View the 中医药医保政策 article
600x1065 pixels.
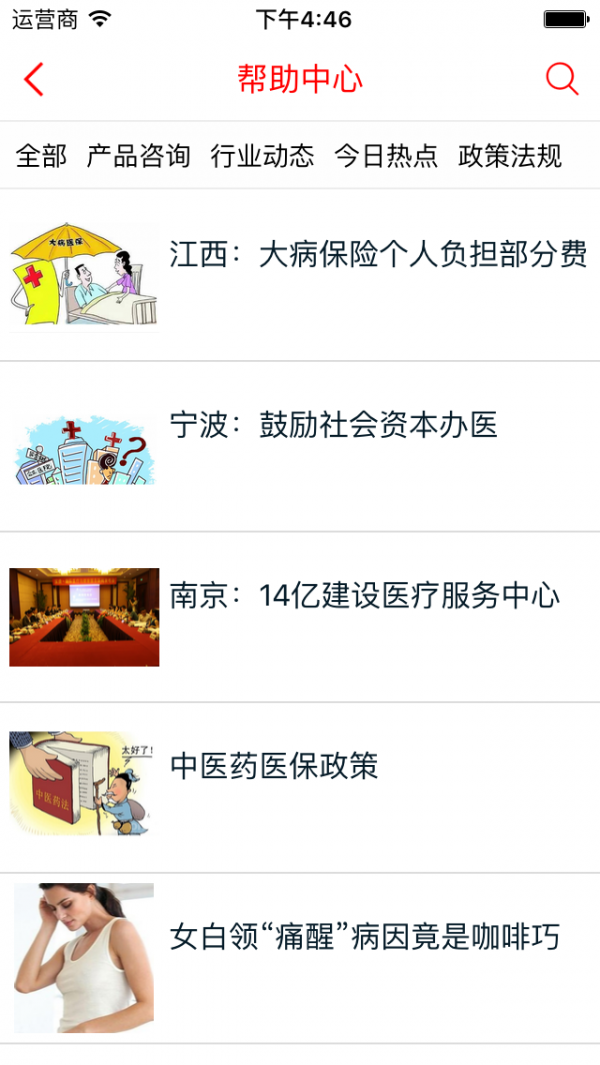click(x=274, y=767)
